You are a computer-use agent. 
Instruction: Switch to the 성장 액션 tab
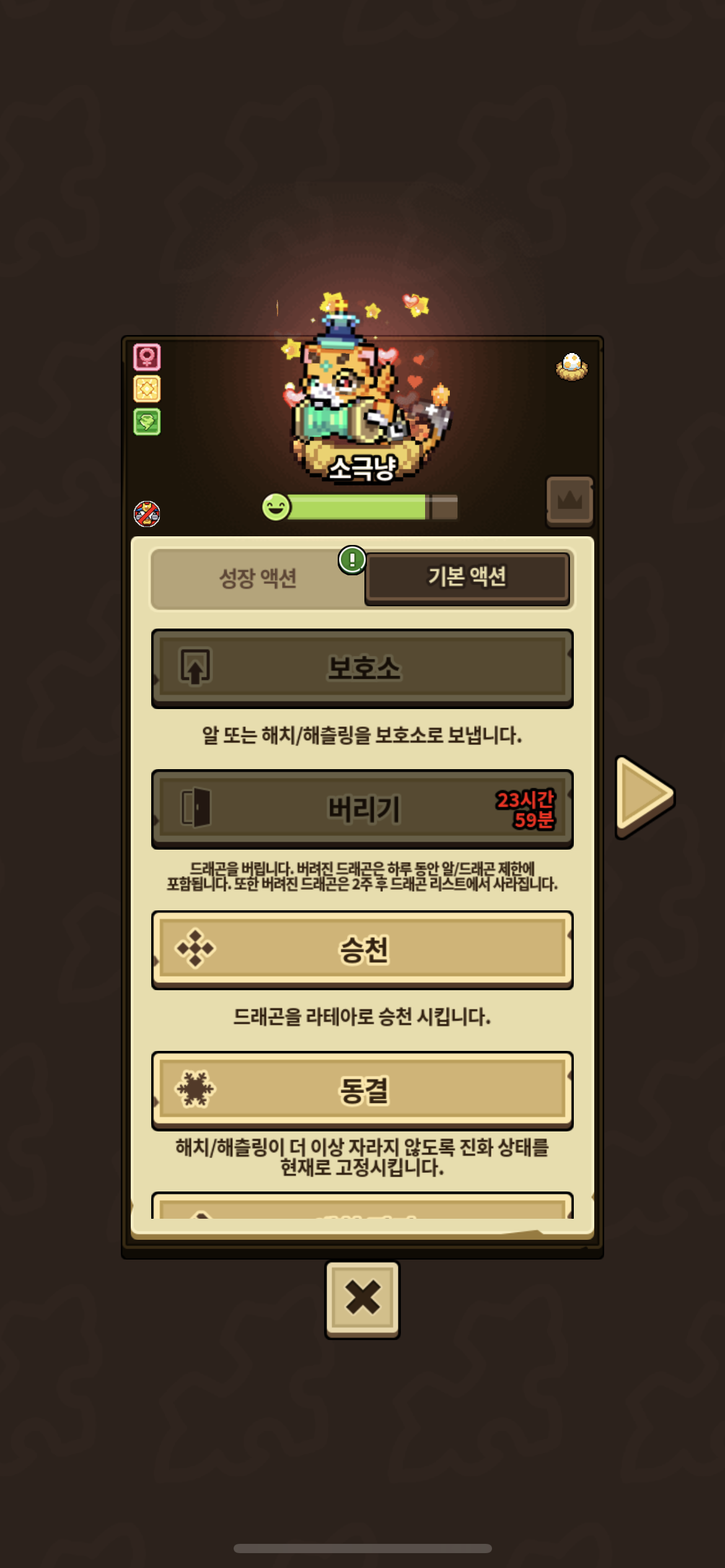coord(258,578)
